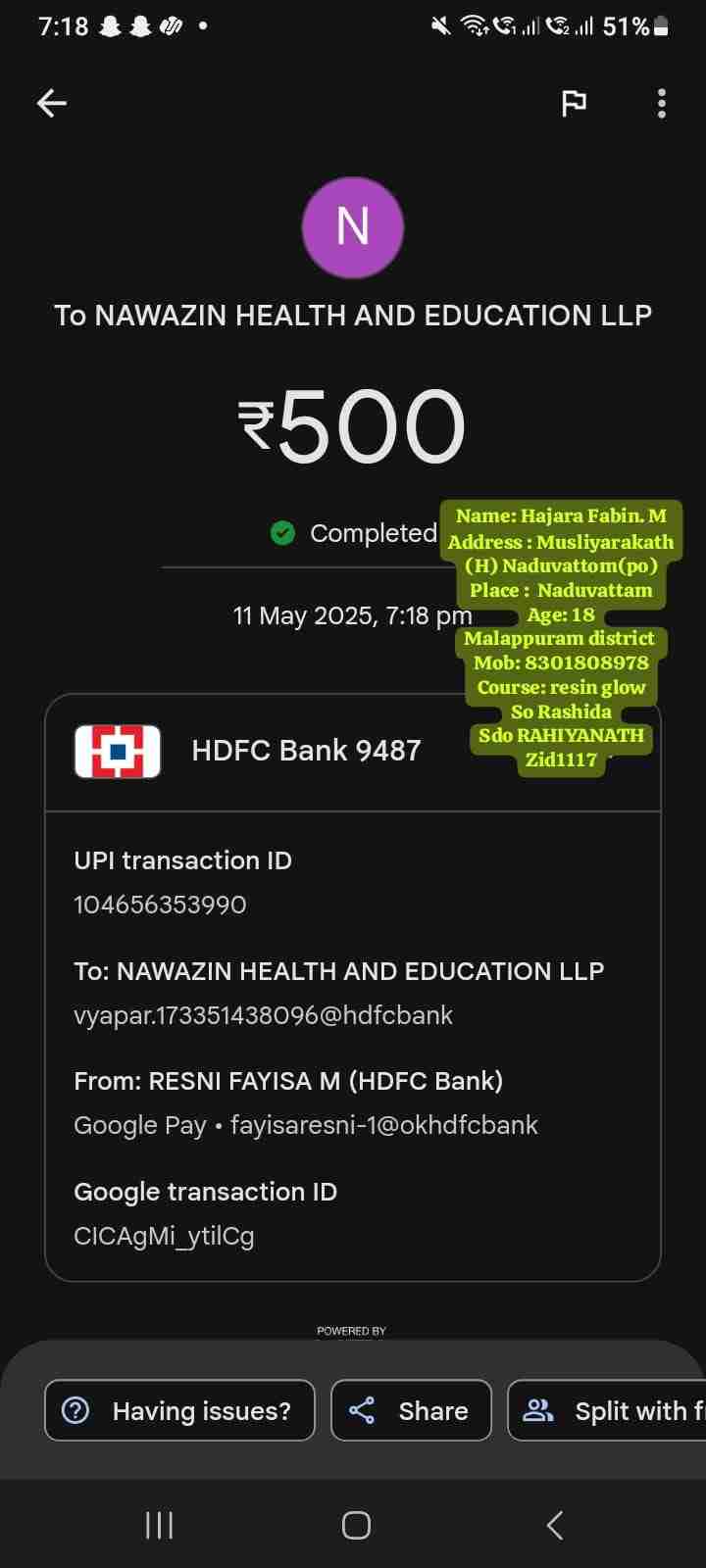Go to the system home screen
The height and width of the screenshot is (1568, 706).
tap(355, 1525)
